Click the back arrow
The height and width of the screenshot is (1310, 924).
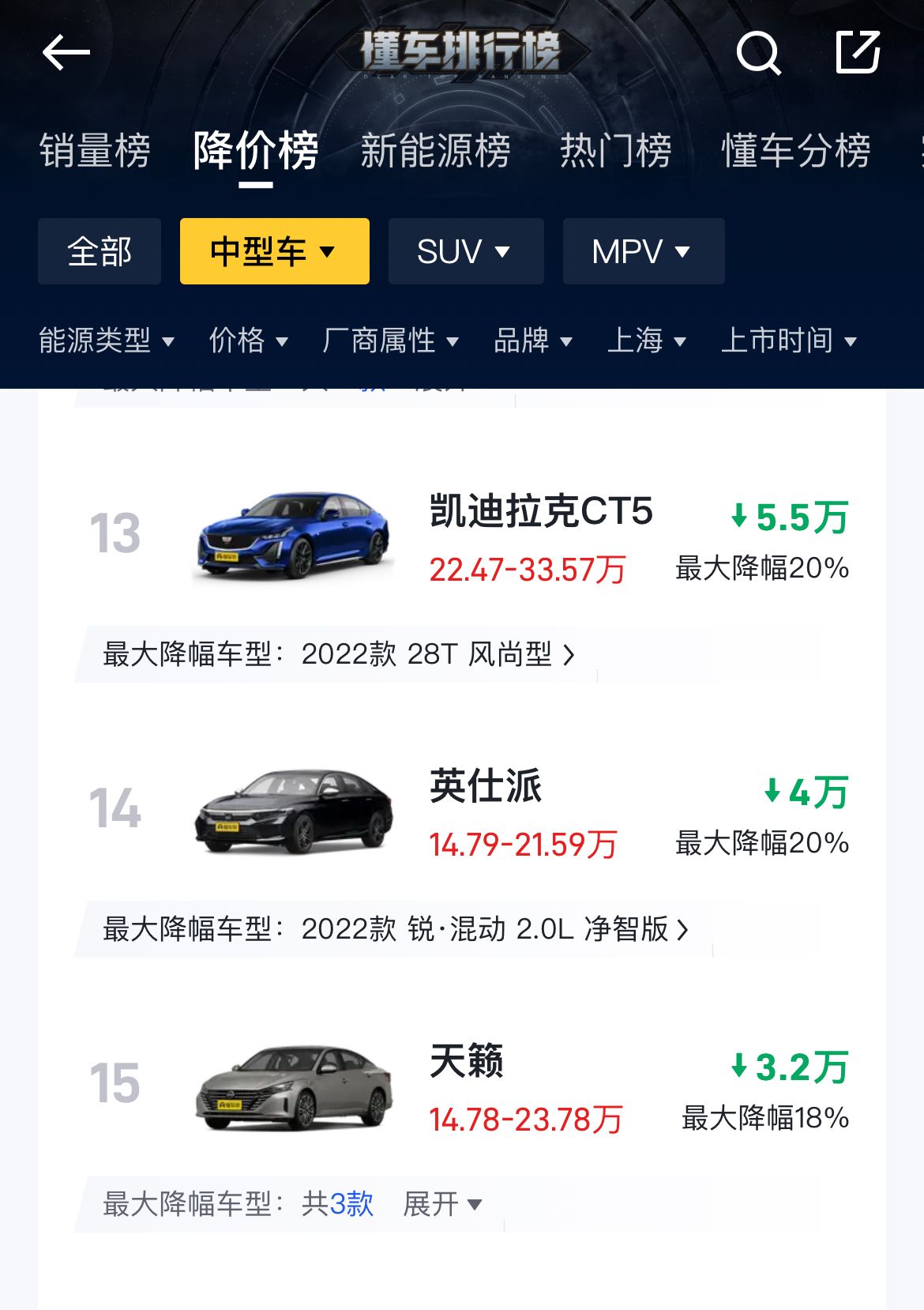coord(65,52)
